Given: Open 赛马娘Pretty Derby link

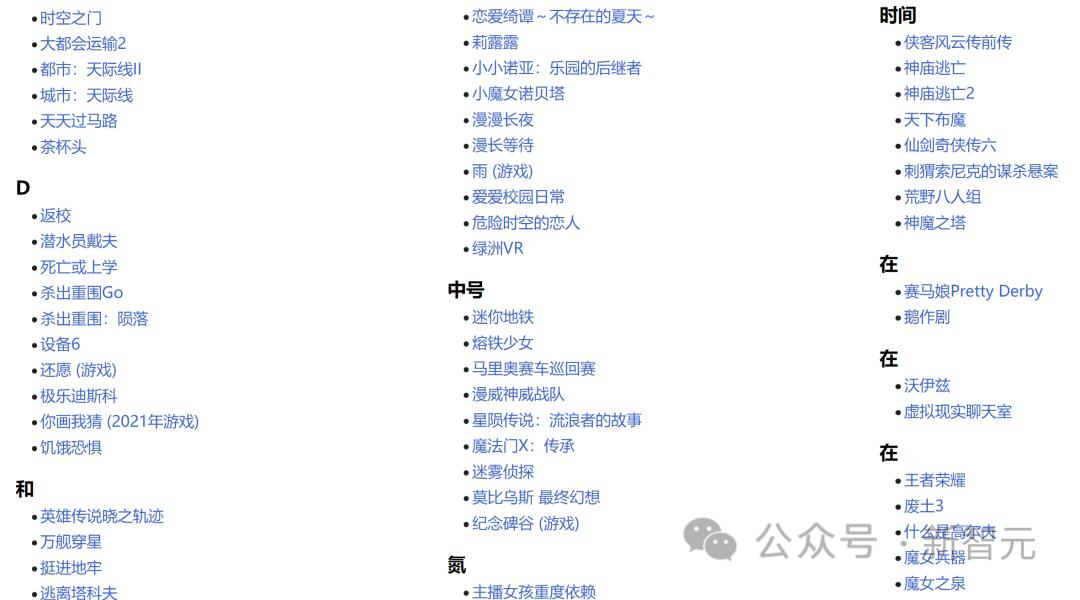Looking at the screenshot, I should (973, 292).
